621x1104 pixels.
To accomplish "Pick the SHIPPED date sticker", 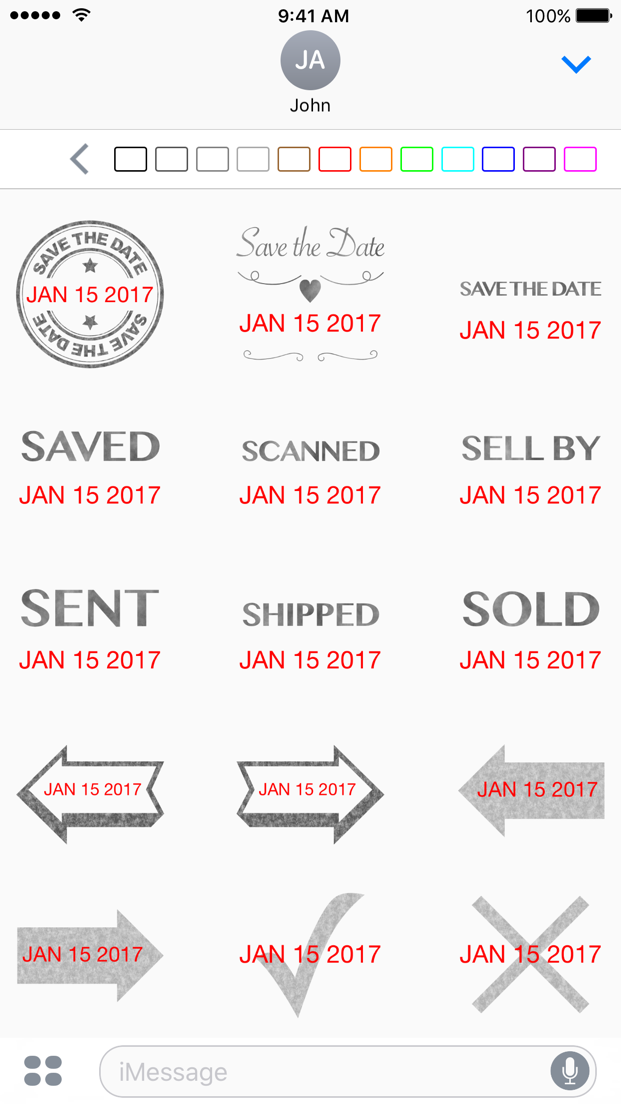I will click(x=310, y=636).
